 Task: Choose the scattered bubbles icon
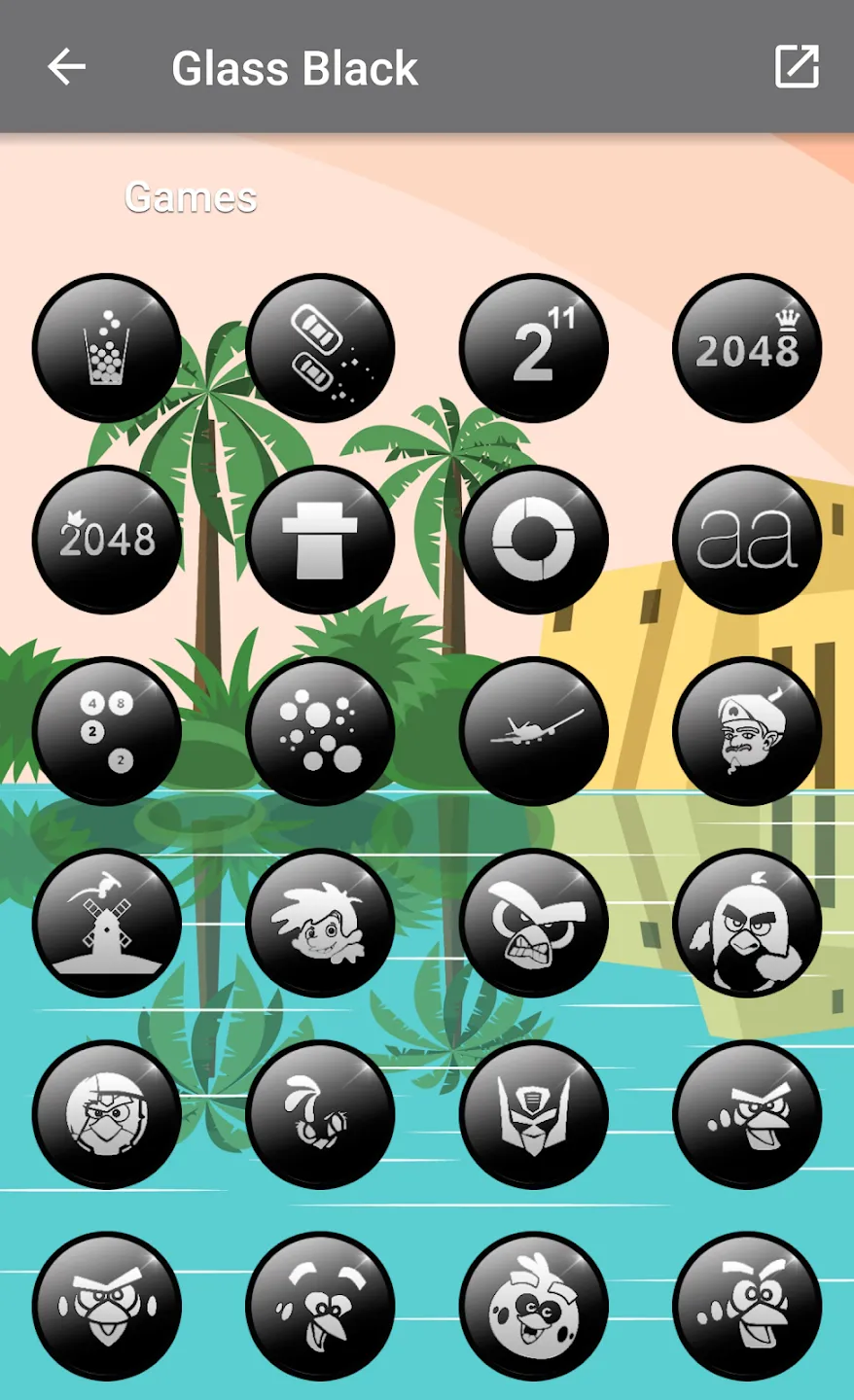point(320,731)
